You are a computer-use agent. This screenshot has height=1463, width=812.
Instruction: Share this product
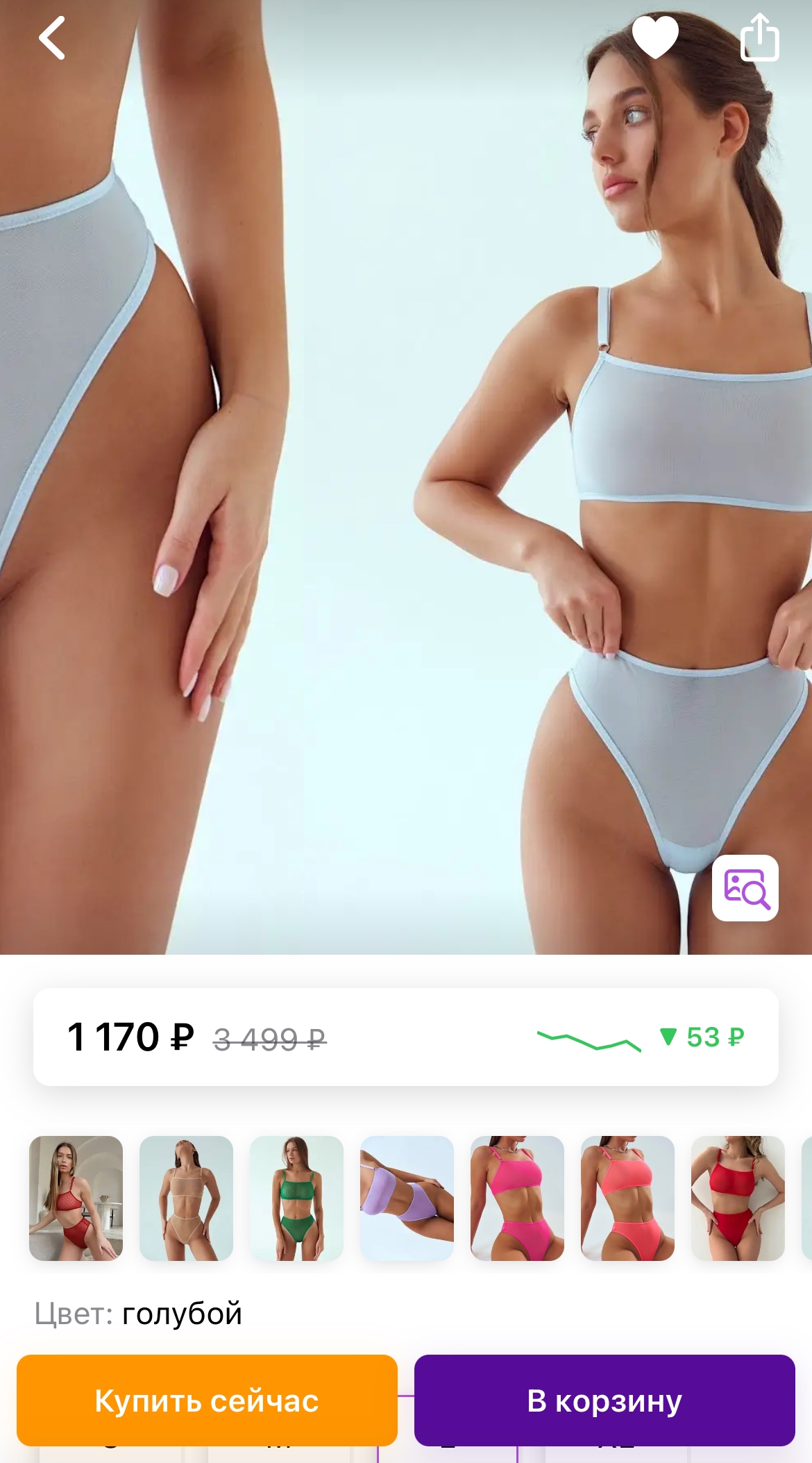point(759,37)
